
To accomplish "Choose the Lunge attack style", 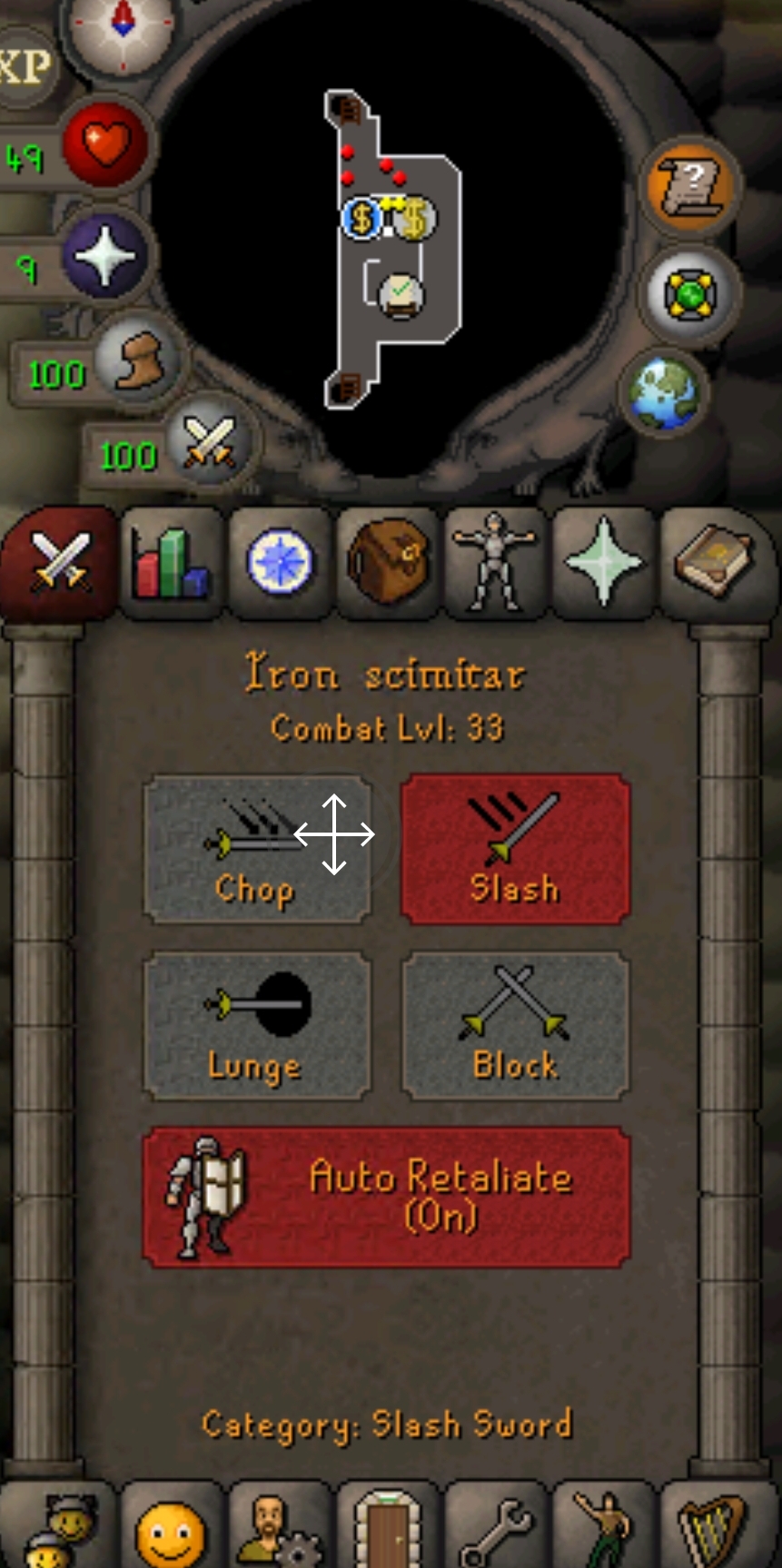I will pyautogui.click(x=257, y=1026).
